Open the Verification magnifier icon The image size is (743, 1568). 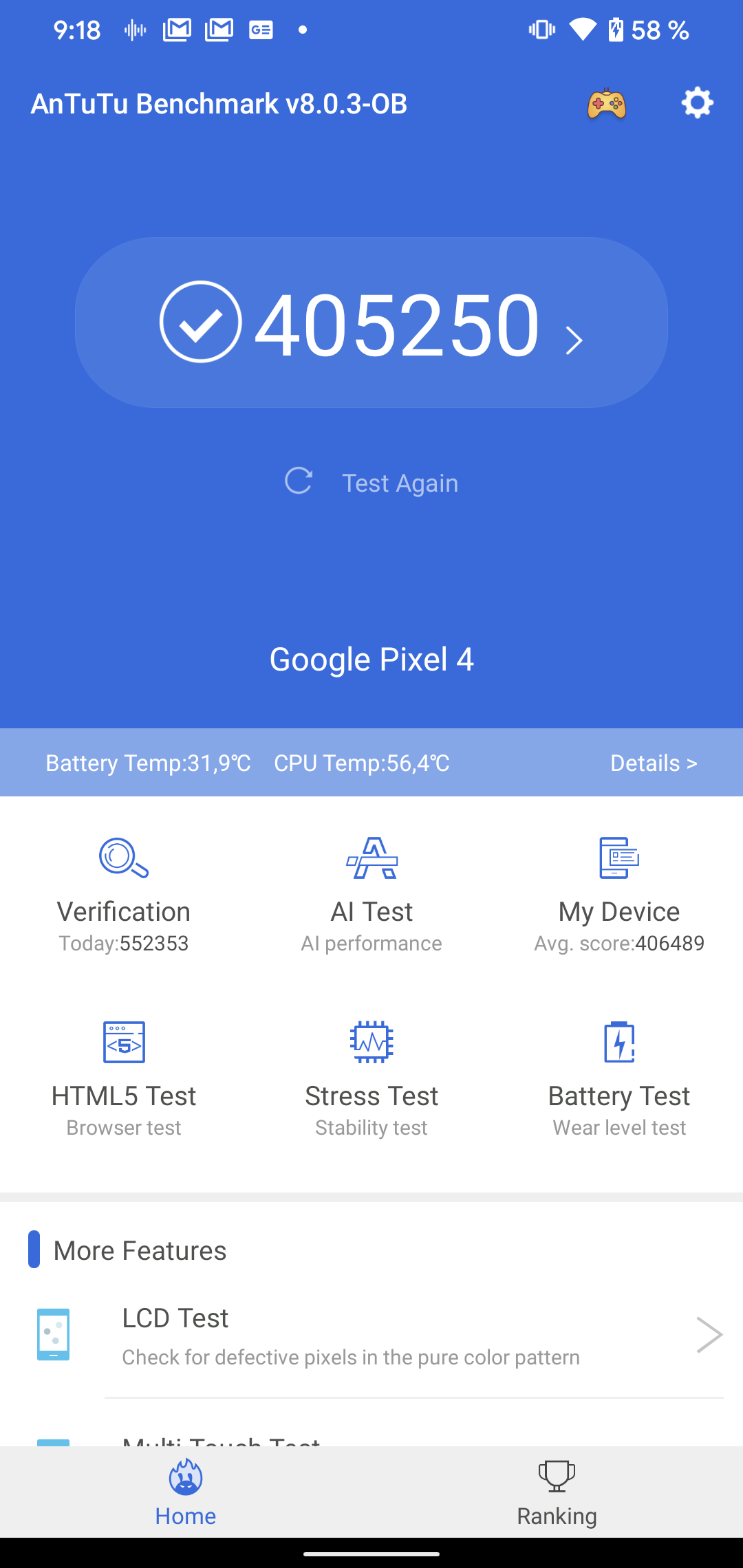pyautogui.click(x=123, y=859)
